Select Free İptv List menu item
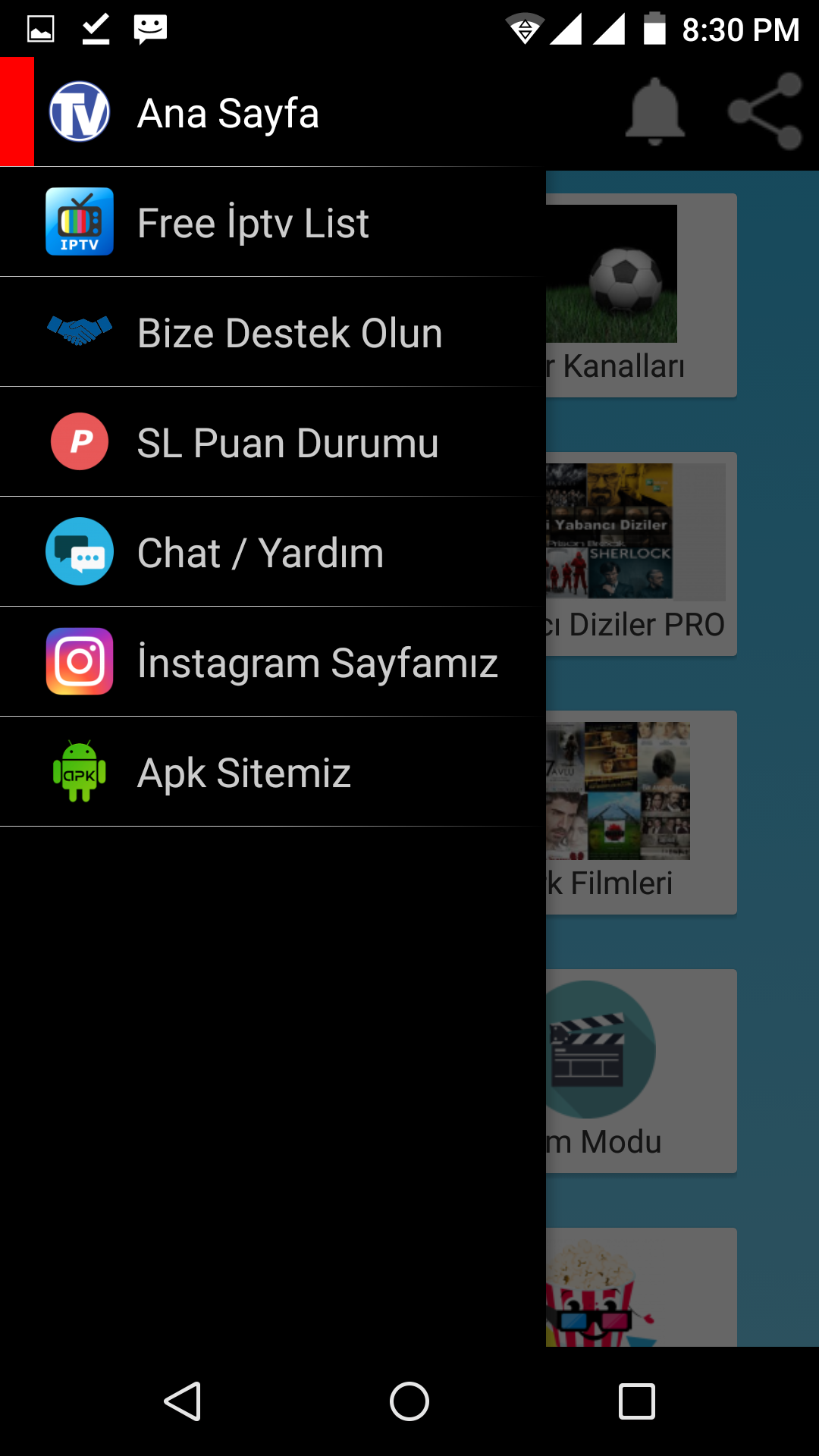The image size is (819, 1456). pyautogui.click(x=253, y=223)
